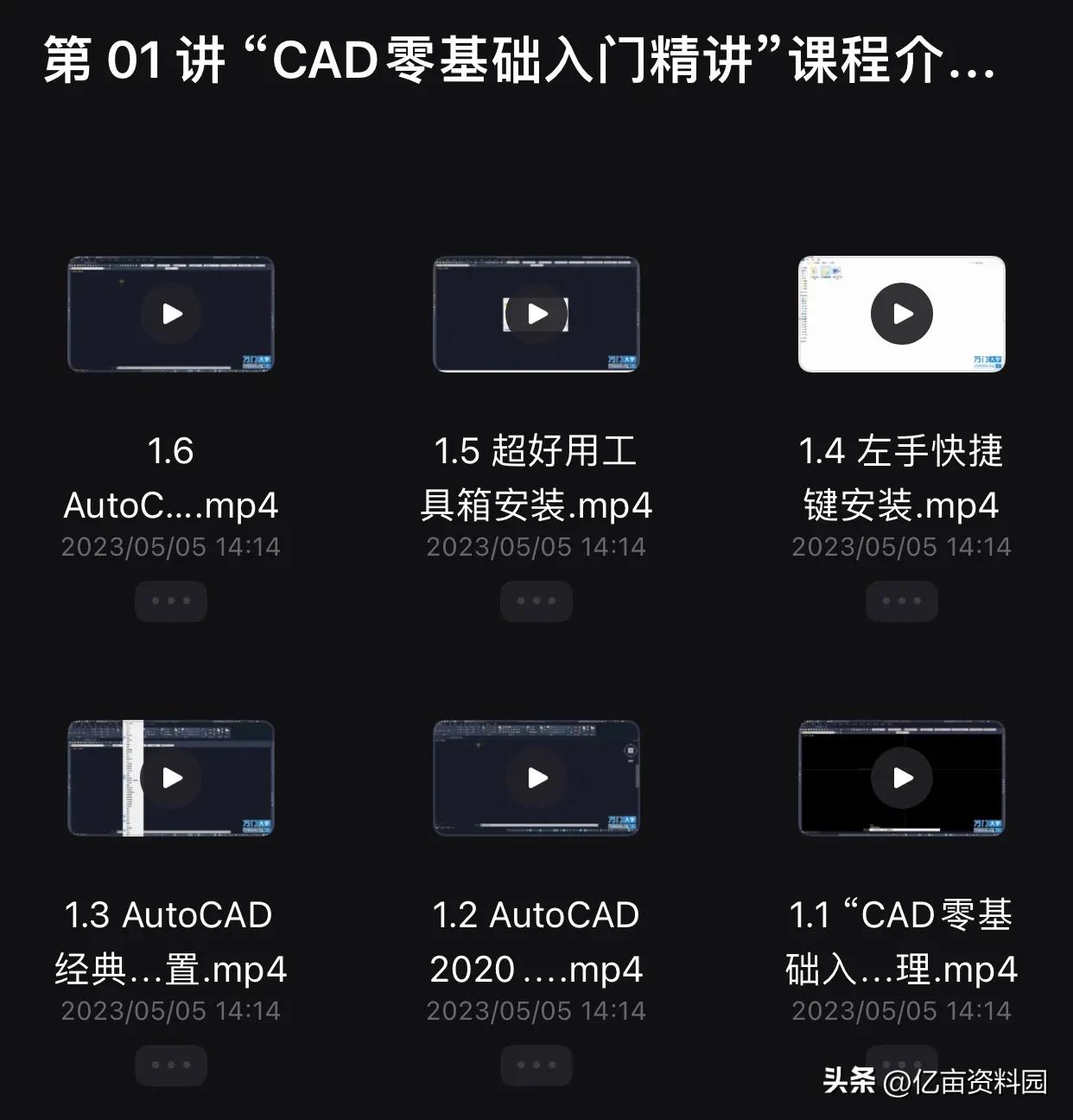The image size is (1073, 1120).
Task: Open options menu for 1.2 AutoCAD 2020
Action: pyautogui.click(x=536, y=1065)
